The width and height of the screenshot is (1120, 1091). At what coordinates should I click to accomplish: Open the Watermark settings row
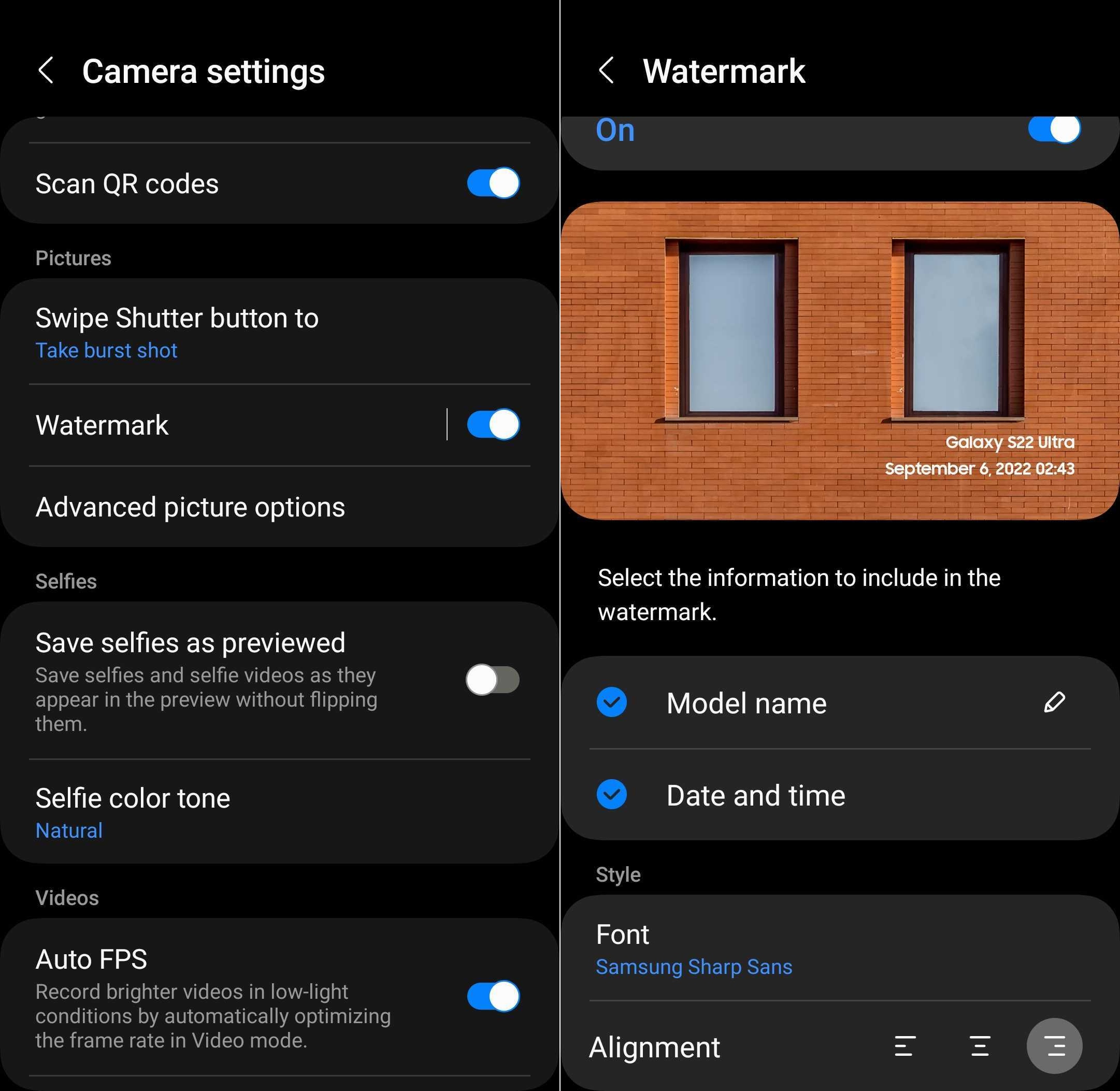[x=229, y=425]
